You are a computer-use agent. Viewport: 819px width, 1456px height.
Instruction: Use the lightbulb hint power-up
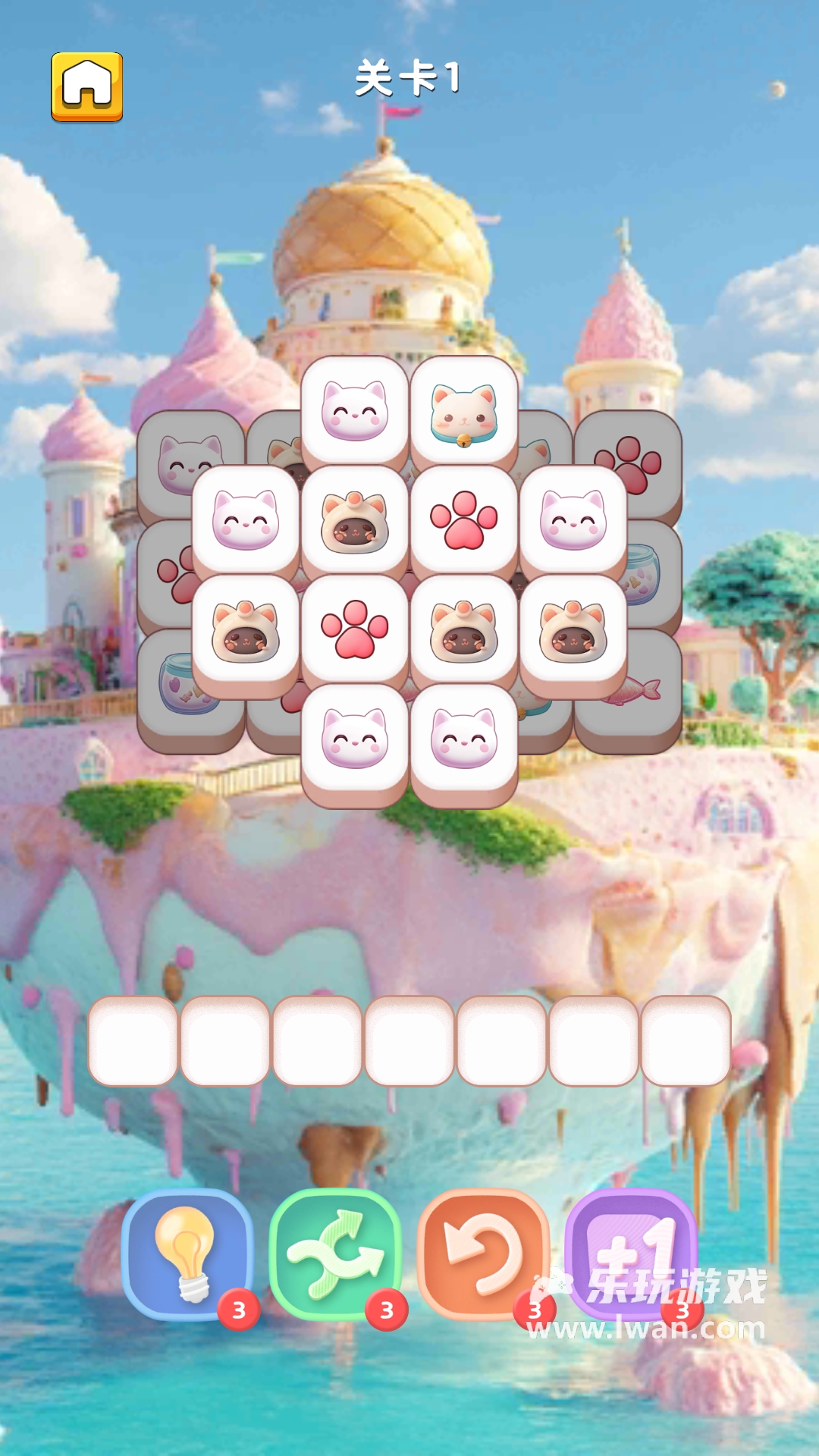(x=187, y=1253)
